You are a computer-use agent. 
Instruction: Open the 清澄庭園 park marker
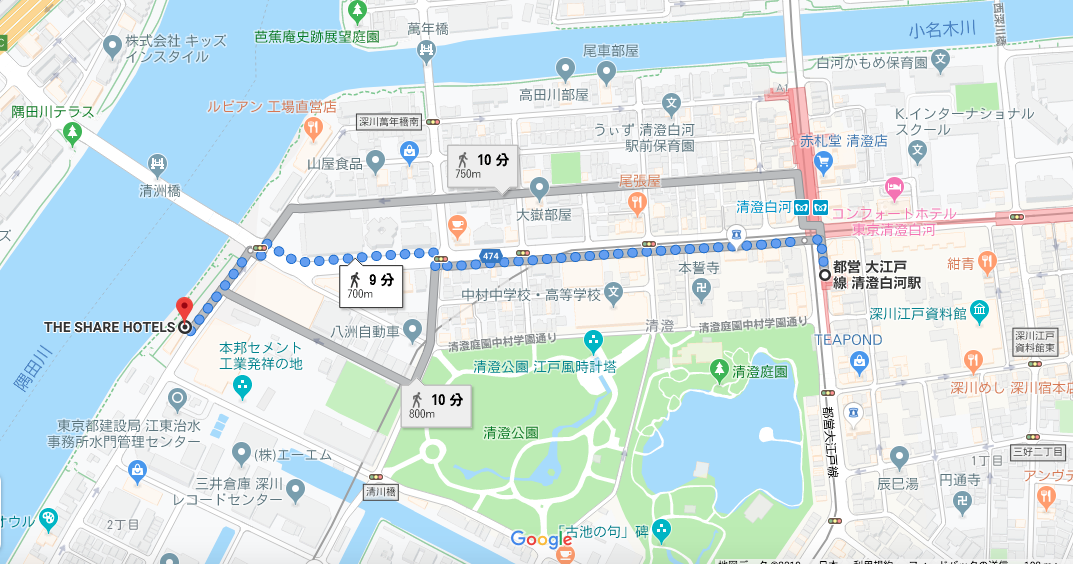(718, 369)
